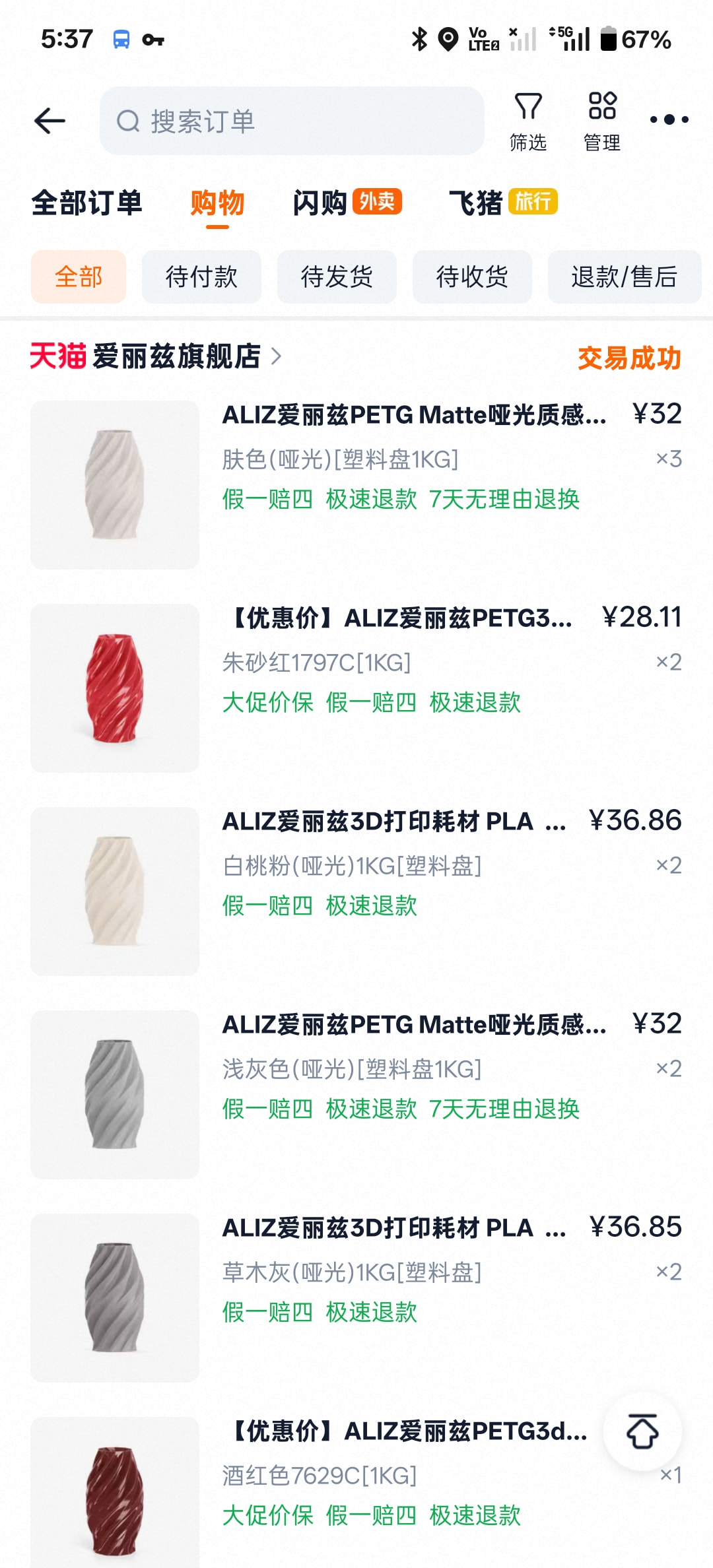Select the 全部 filter chip
Screen dimensions: 713x1568
pos(79,277)
